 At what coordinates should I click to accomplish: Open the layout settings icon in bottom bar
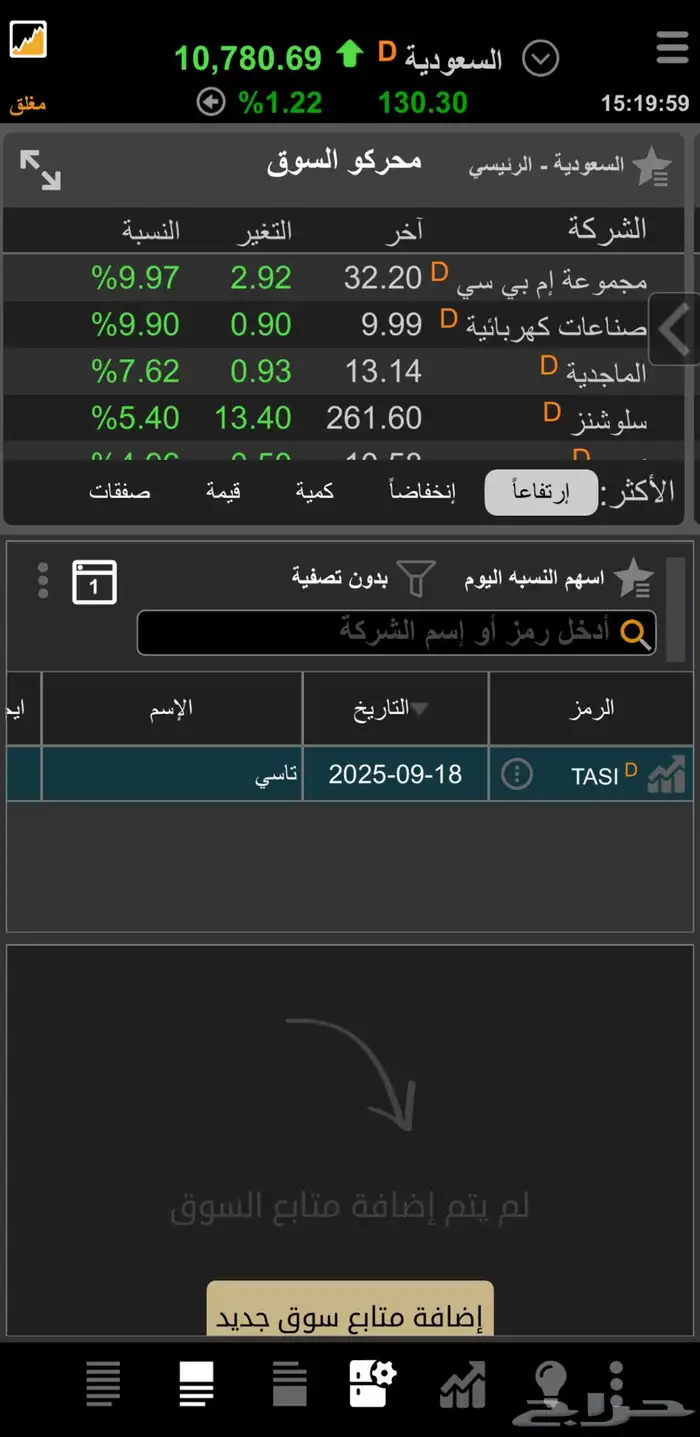tap(372, 1384)
